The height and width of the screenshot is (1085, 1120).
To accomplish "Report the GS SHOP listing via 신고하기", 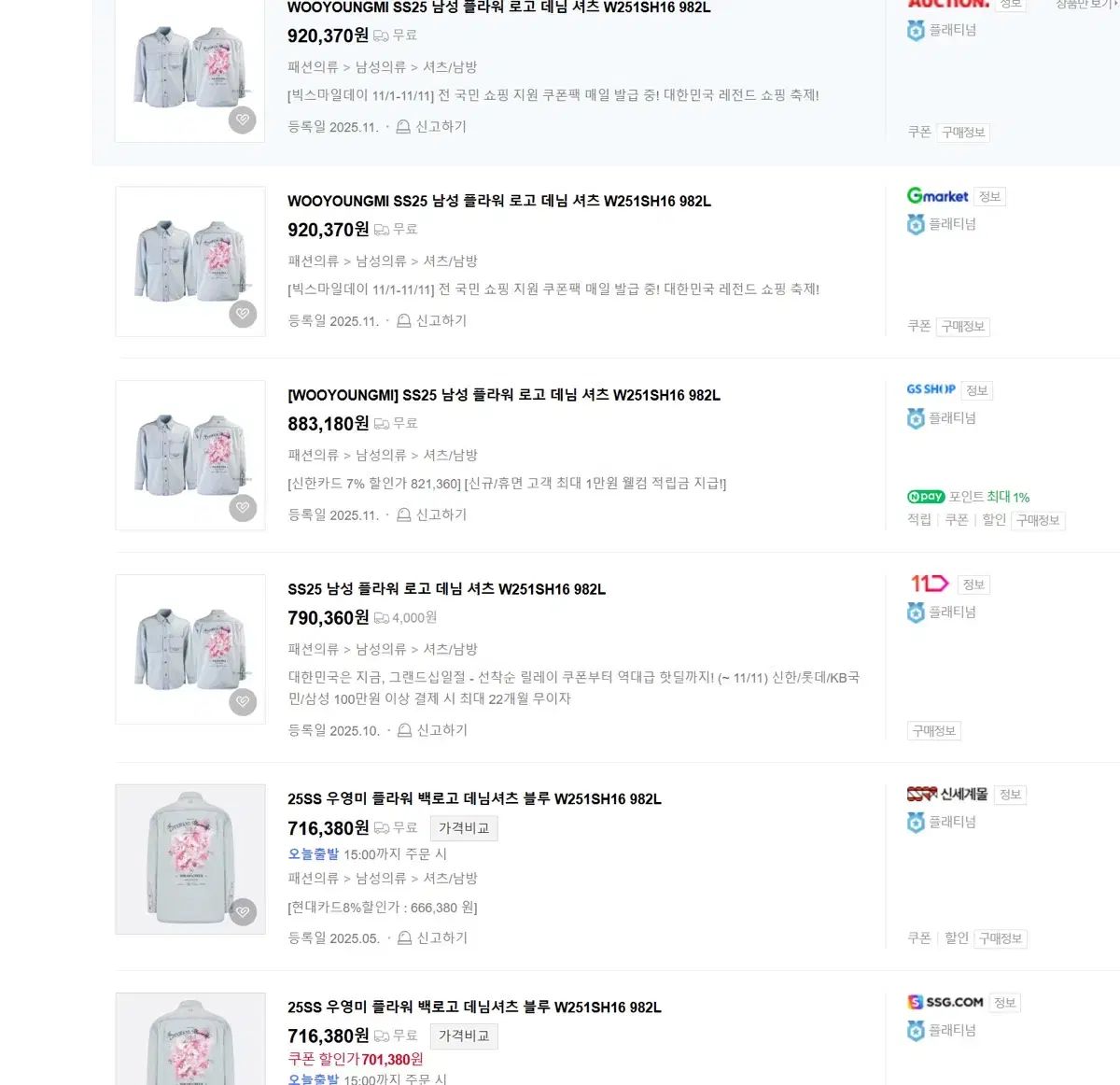I will [431, 514].
